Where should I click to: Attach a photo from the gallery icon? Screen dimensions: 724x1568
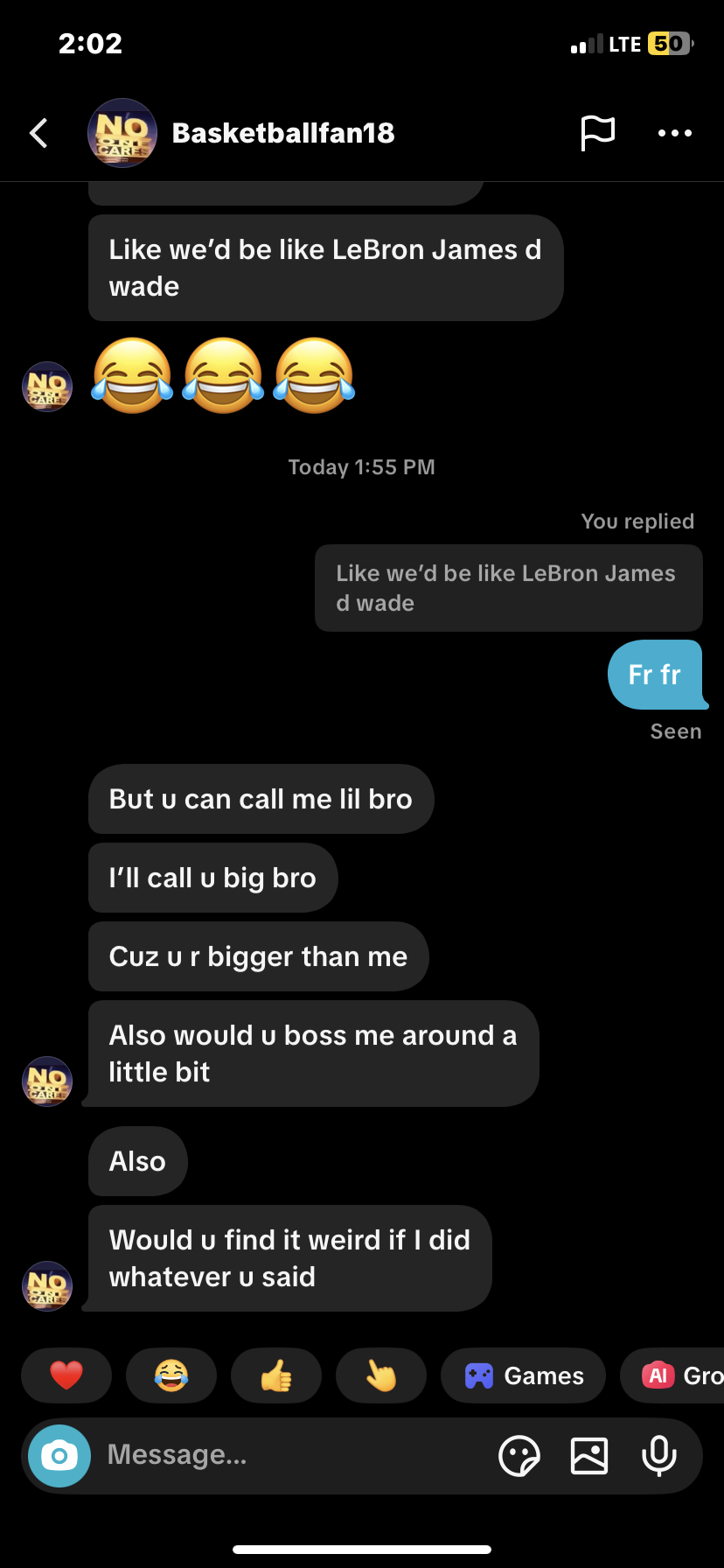(x=589, y=1456)
